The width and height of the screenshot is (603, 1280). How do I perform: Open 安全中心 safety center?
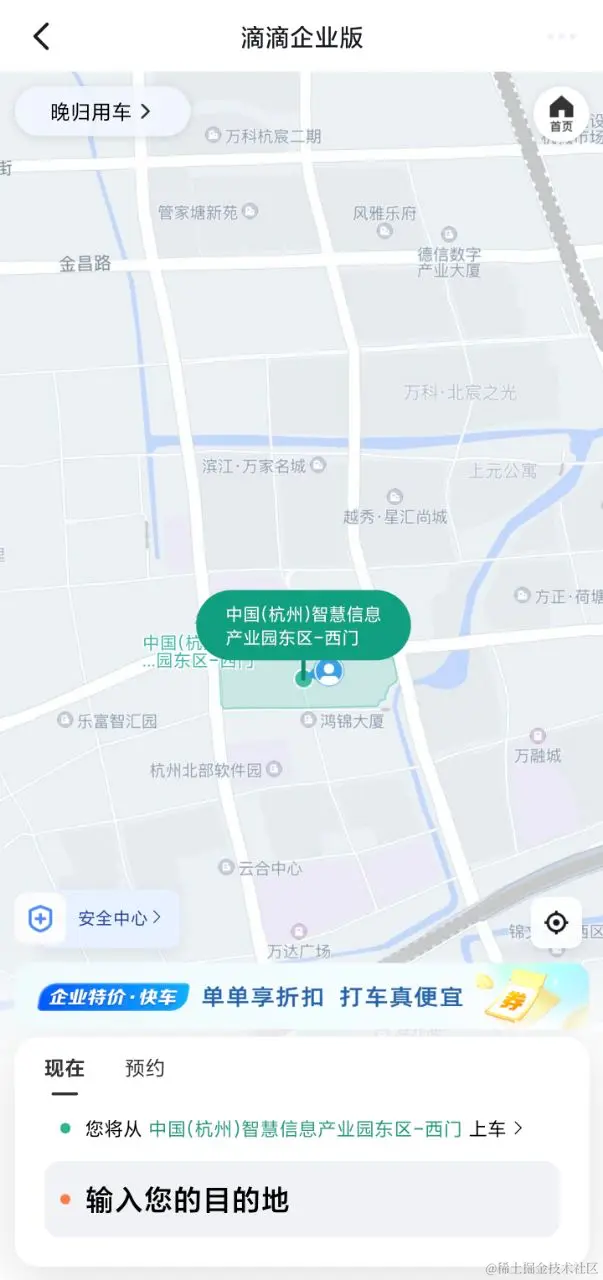pyautogui.click(x=97, y=918)
